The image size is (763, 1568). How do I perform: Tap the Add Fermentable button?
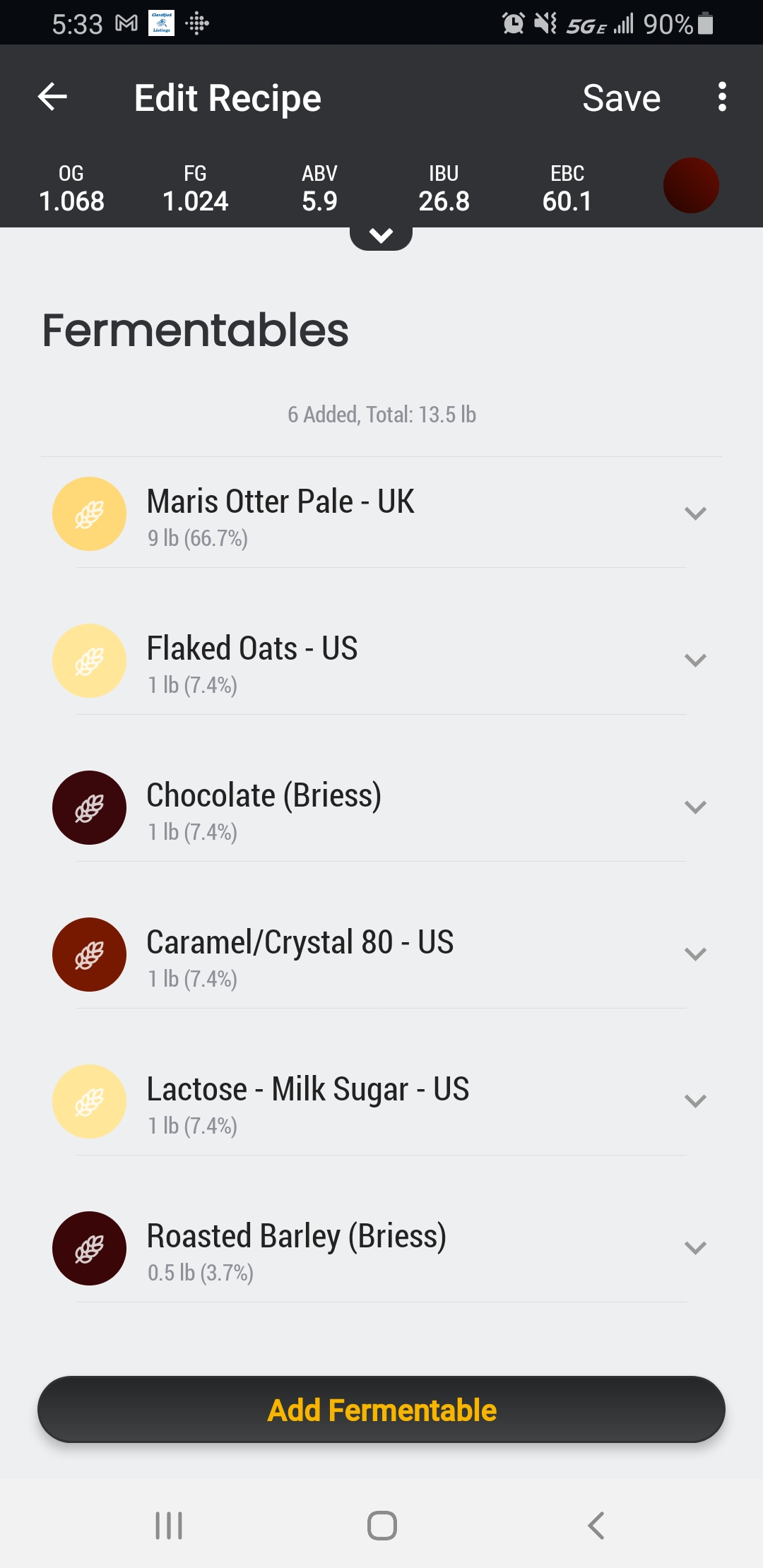[381, 1410]
